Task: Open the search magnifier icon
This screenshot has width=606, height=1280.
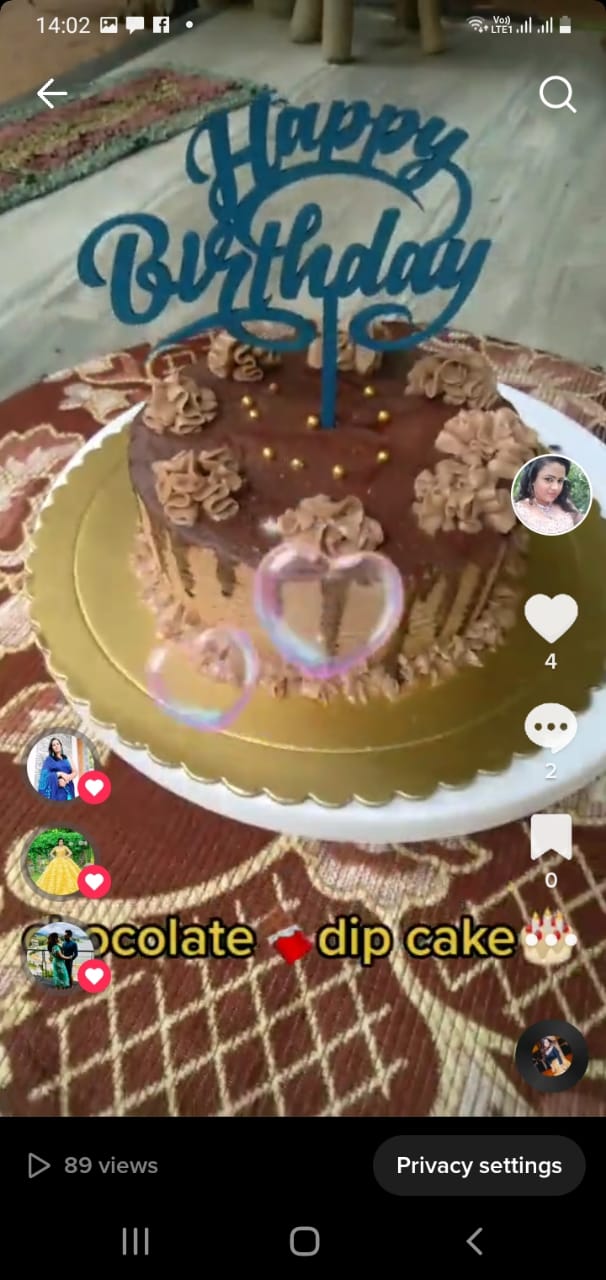Action: coord(557,95)
